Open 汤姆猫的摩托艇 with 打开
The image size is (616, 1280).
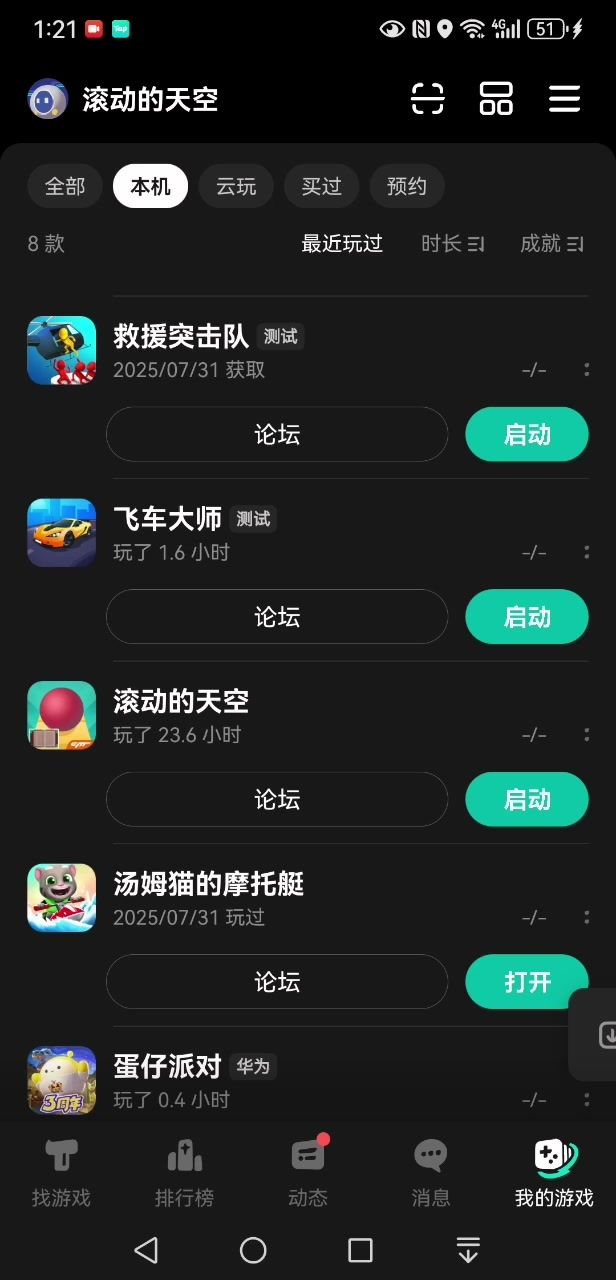pyautogui.click(x=527, y=981)
